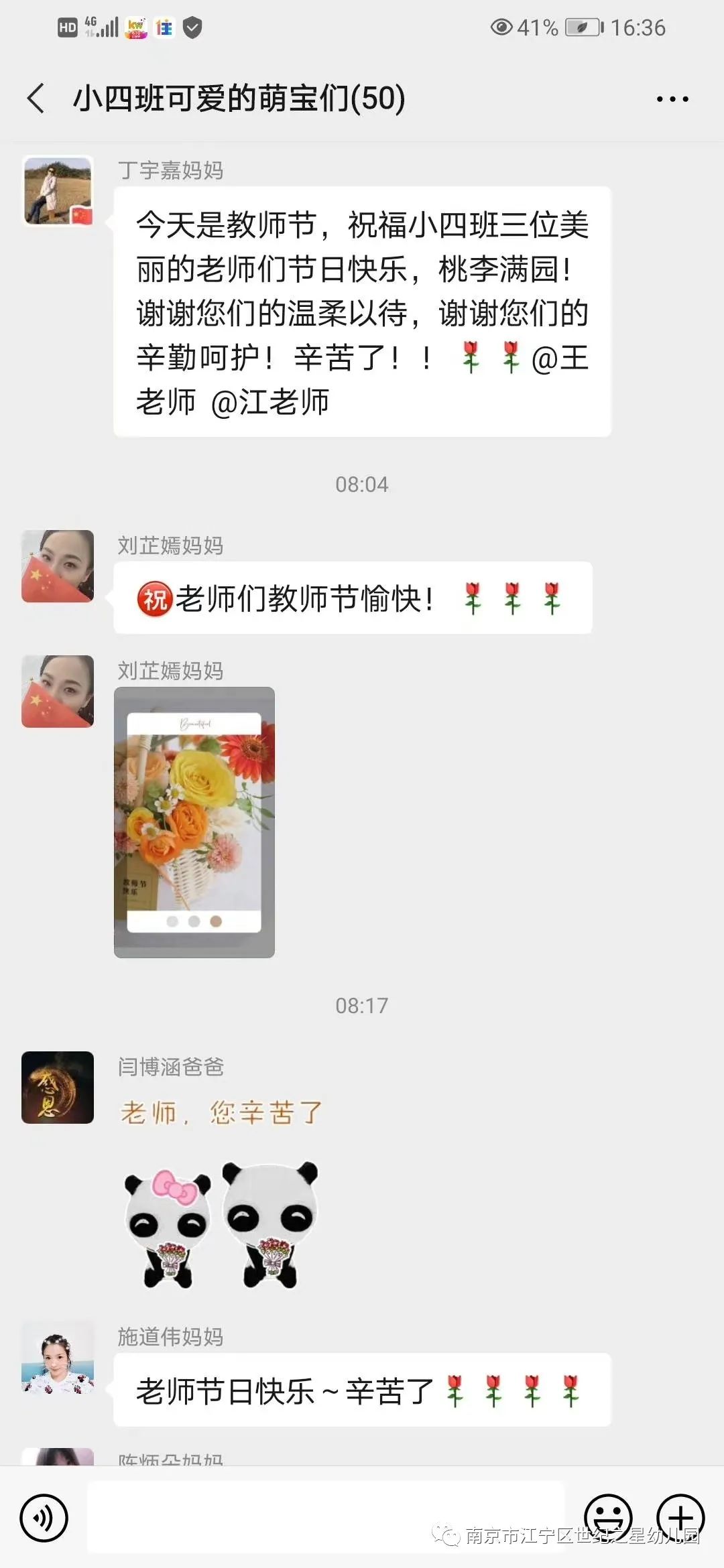View the flower image sent by 刘芷嫣妈妈
Viewport: 724px width, 1568px height.
click(x=194, y=822)
